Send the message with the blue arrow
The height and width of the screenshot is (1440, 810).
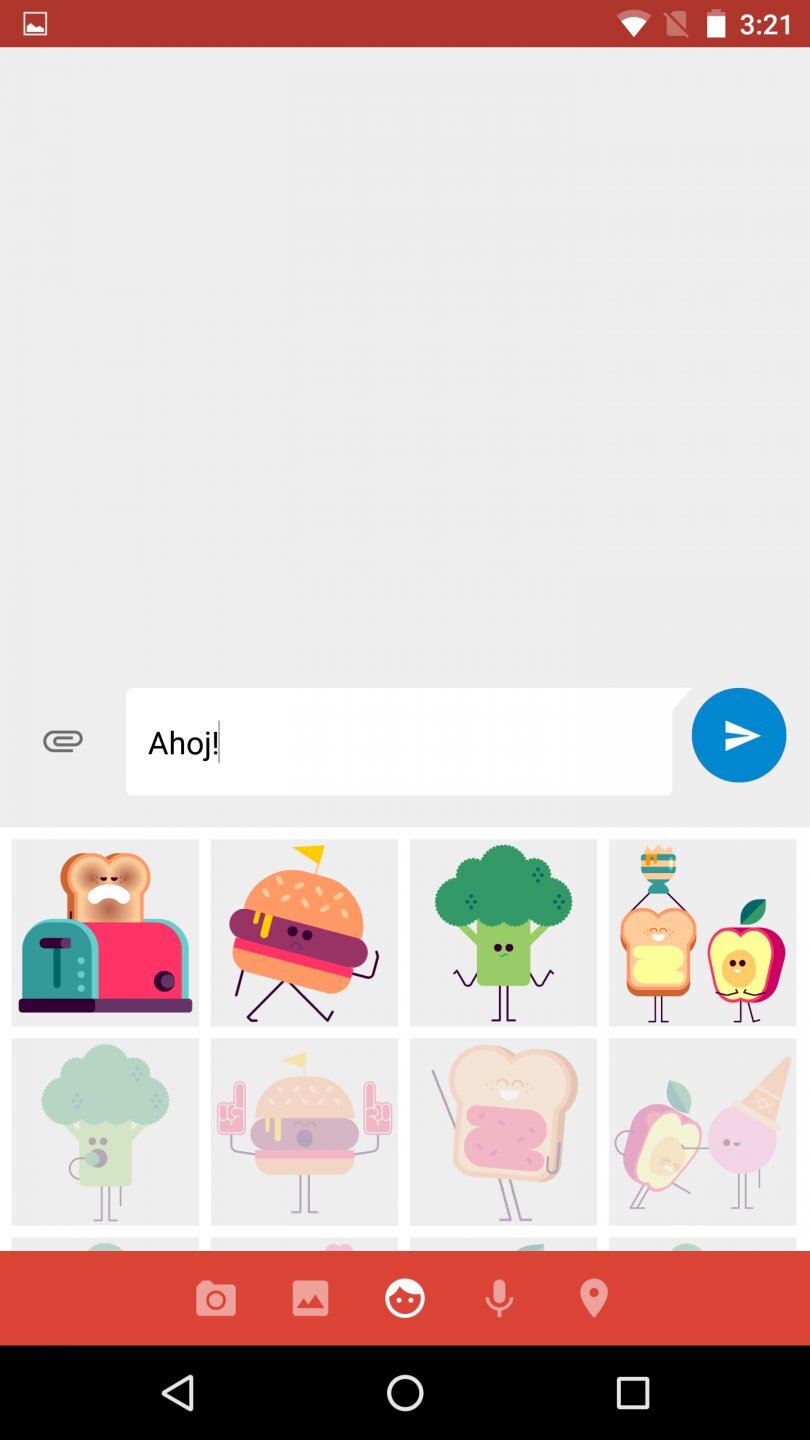point(738,736)
